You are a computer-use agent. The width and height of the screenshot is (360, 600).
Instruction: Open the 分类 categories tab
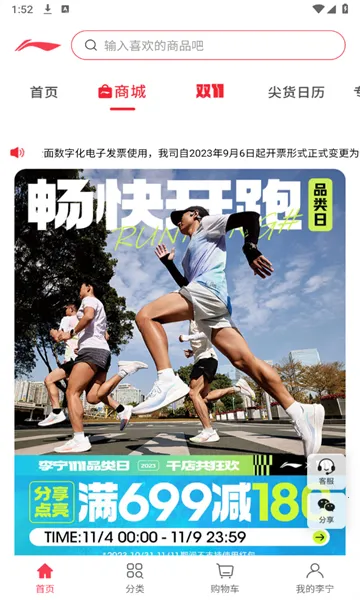pyautogui.click(x=135, y=577)
